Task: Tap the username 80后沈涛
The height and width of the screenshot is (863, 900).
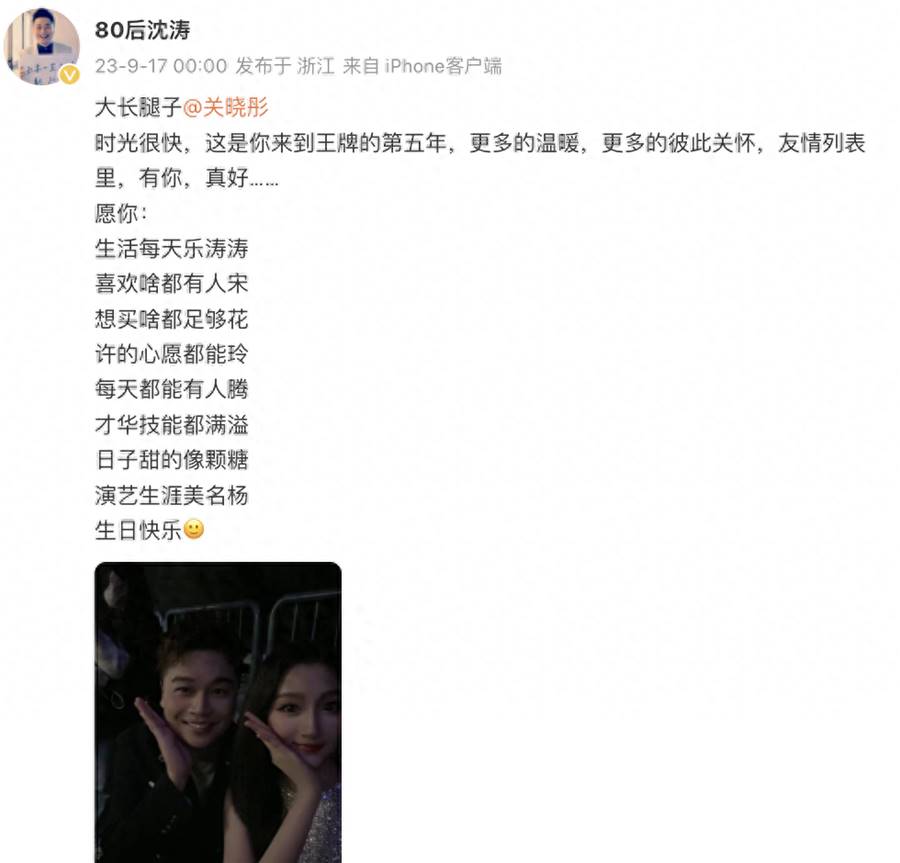Action: [142, 30]
